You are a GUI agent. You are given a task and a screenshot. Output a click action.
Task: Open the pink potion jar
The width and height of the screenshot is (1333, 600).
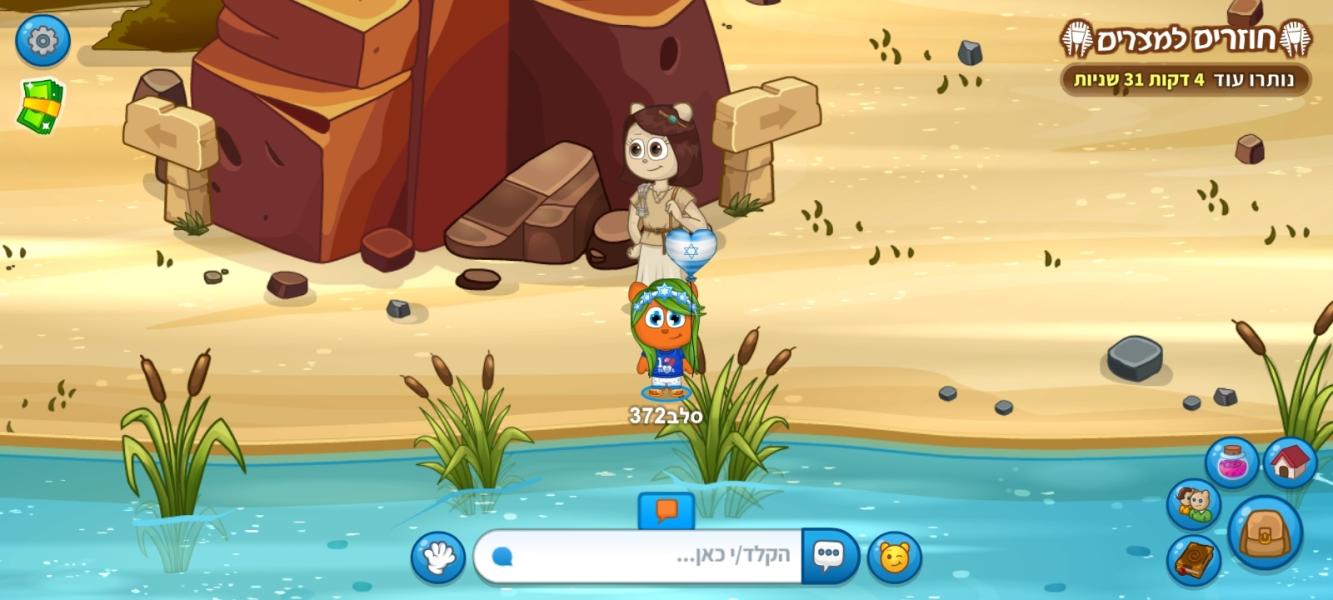pyautogui.click(x=1231, y=464)
